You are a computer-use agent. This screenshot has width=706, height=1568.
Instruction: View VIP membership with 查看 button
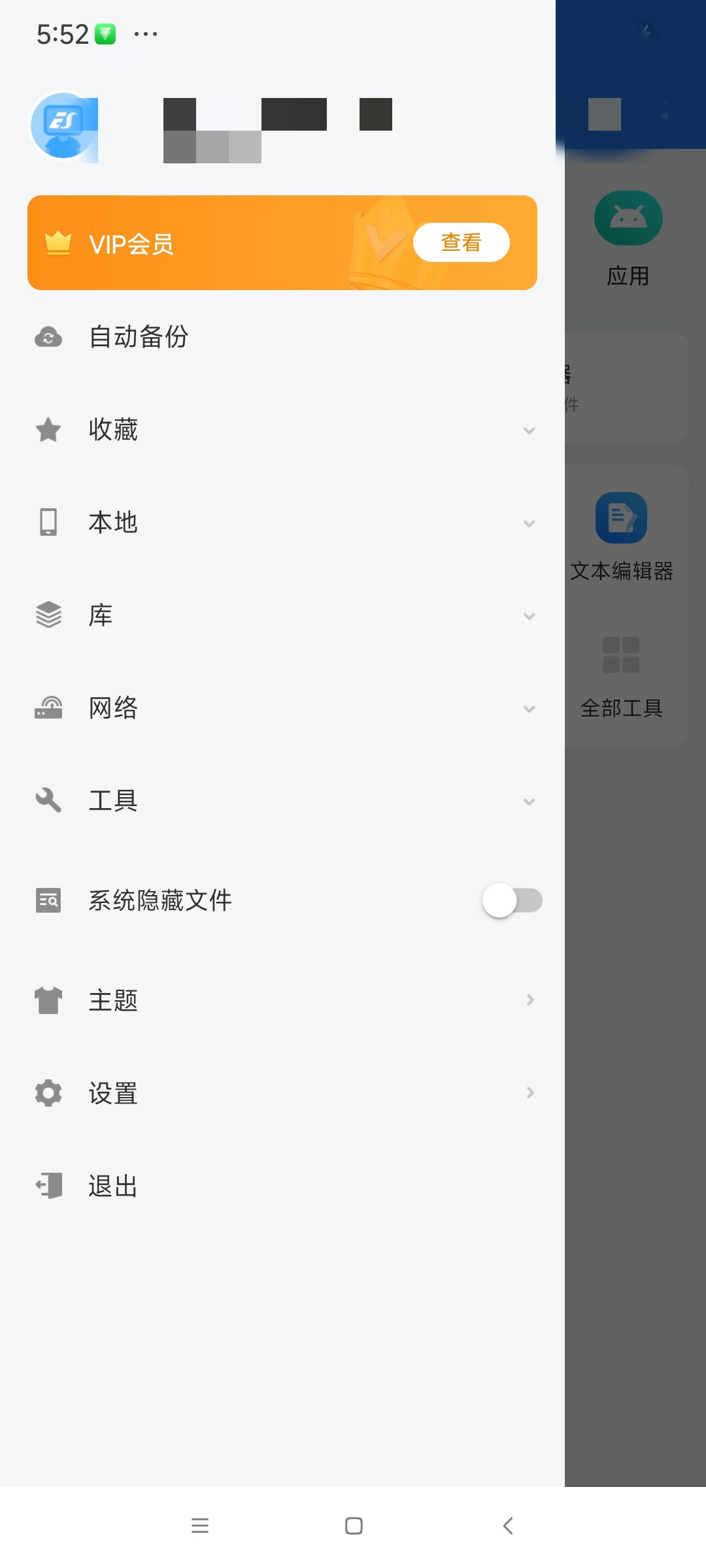(x=461, y=242)
